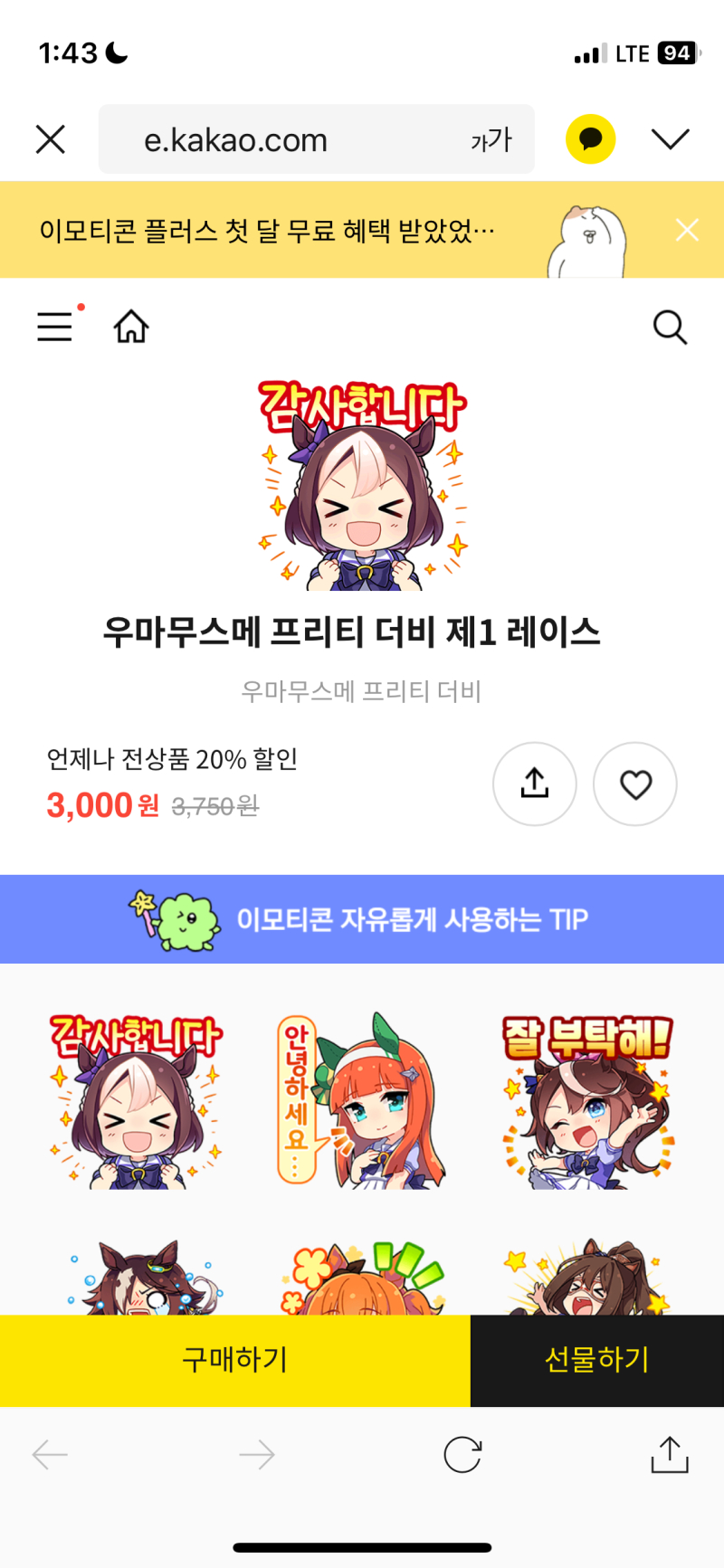Tap the yellow KakaoTalk chat icon
This screenshot has width=724, height=1568.
590,139
